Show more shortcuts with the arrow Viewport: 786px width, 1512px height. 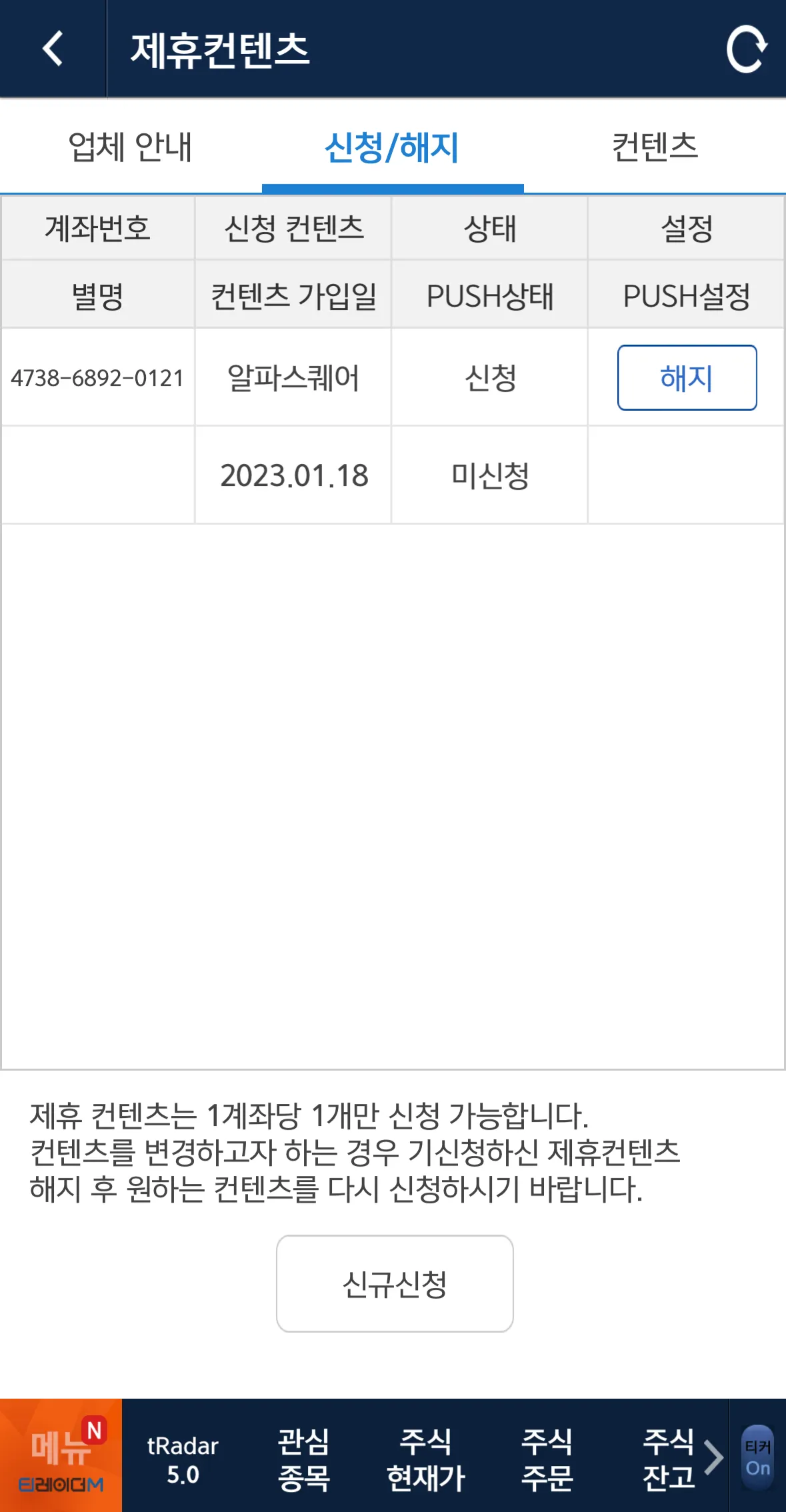click(714, 1457)
